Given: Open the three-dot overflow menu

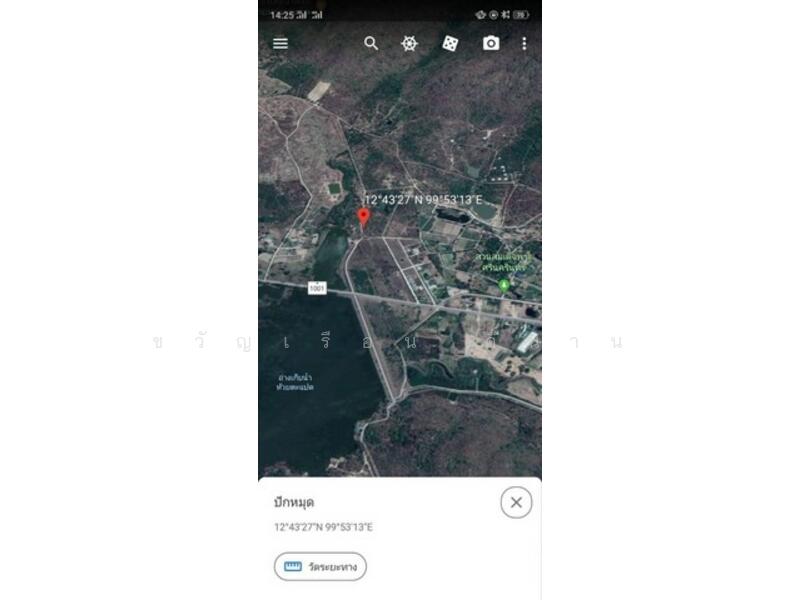Looking at the screenshot, I should [x=524, y=43].
